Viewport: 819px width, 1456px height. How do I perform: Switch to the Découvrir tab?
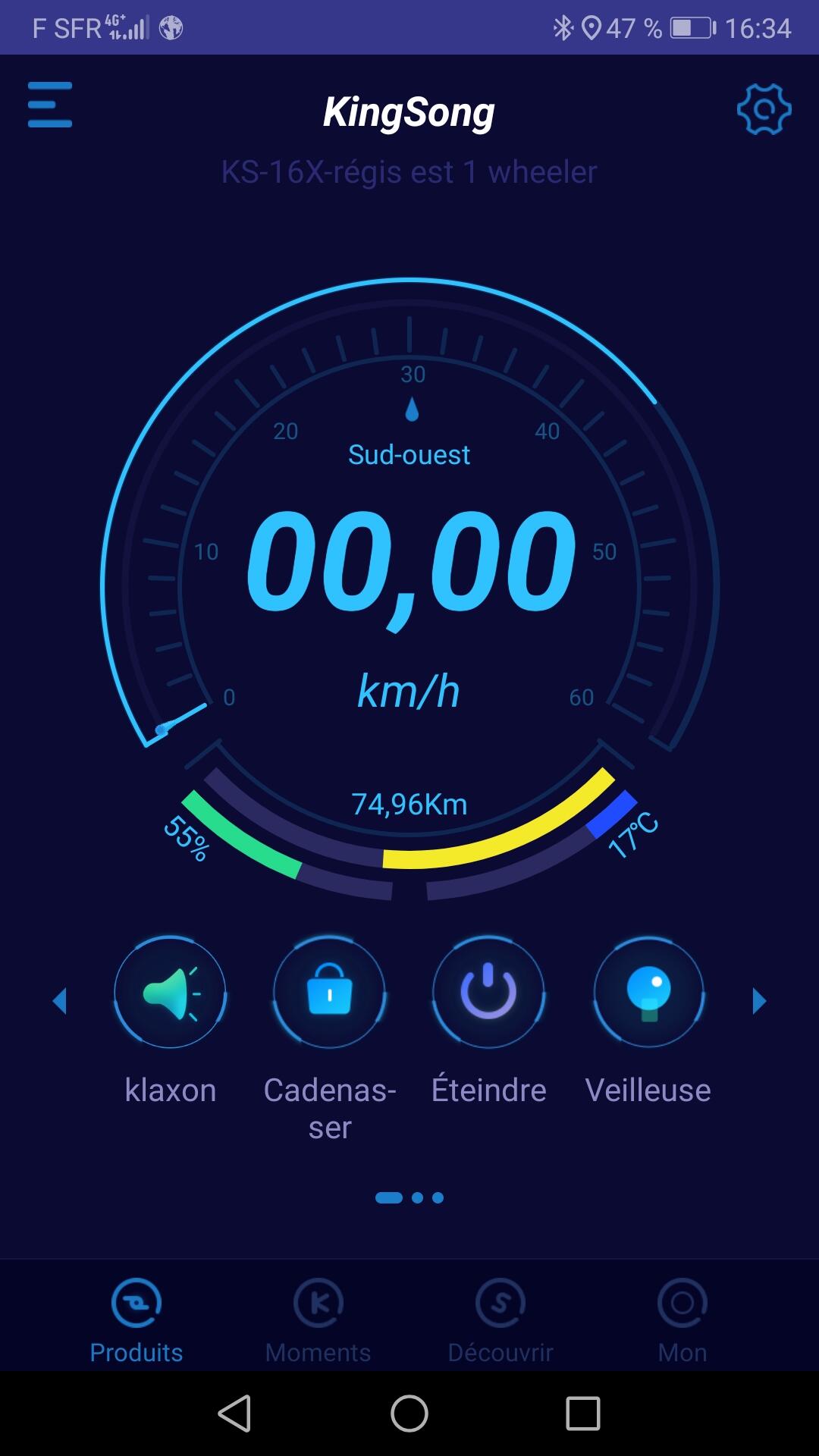click(500, 1320)
